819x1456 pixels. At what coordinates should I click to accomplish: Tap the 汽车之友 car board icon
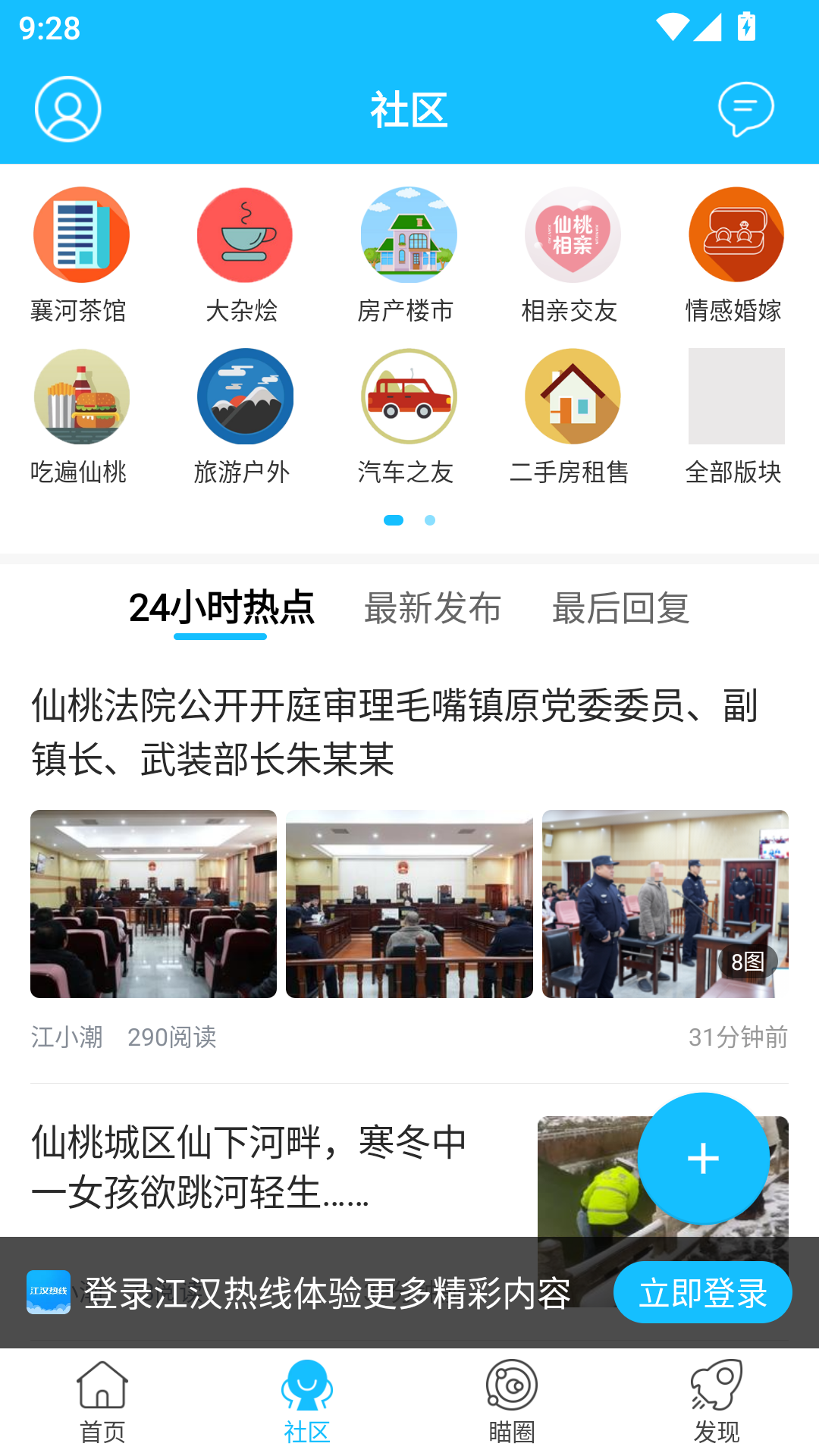click(x=409, y=396)
